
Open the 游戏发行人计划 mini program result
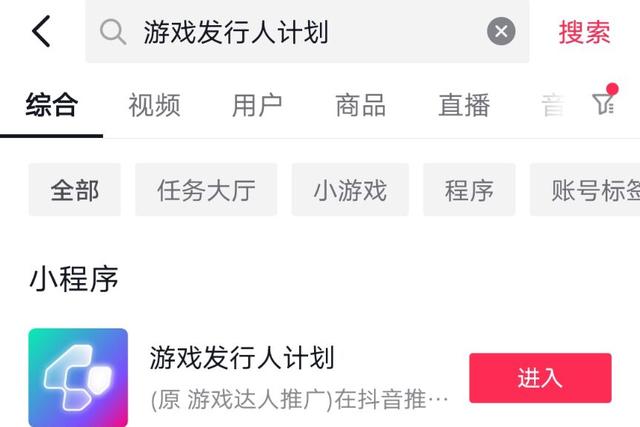tap(242, 358)
